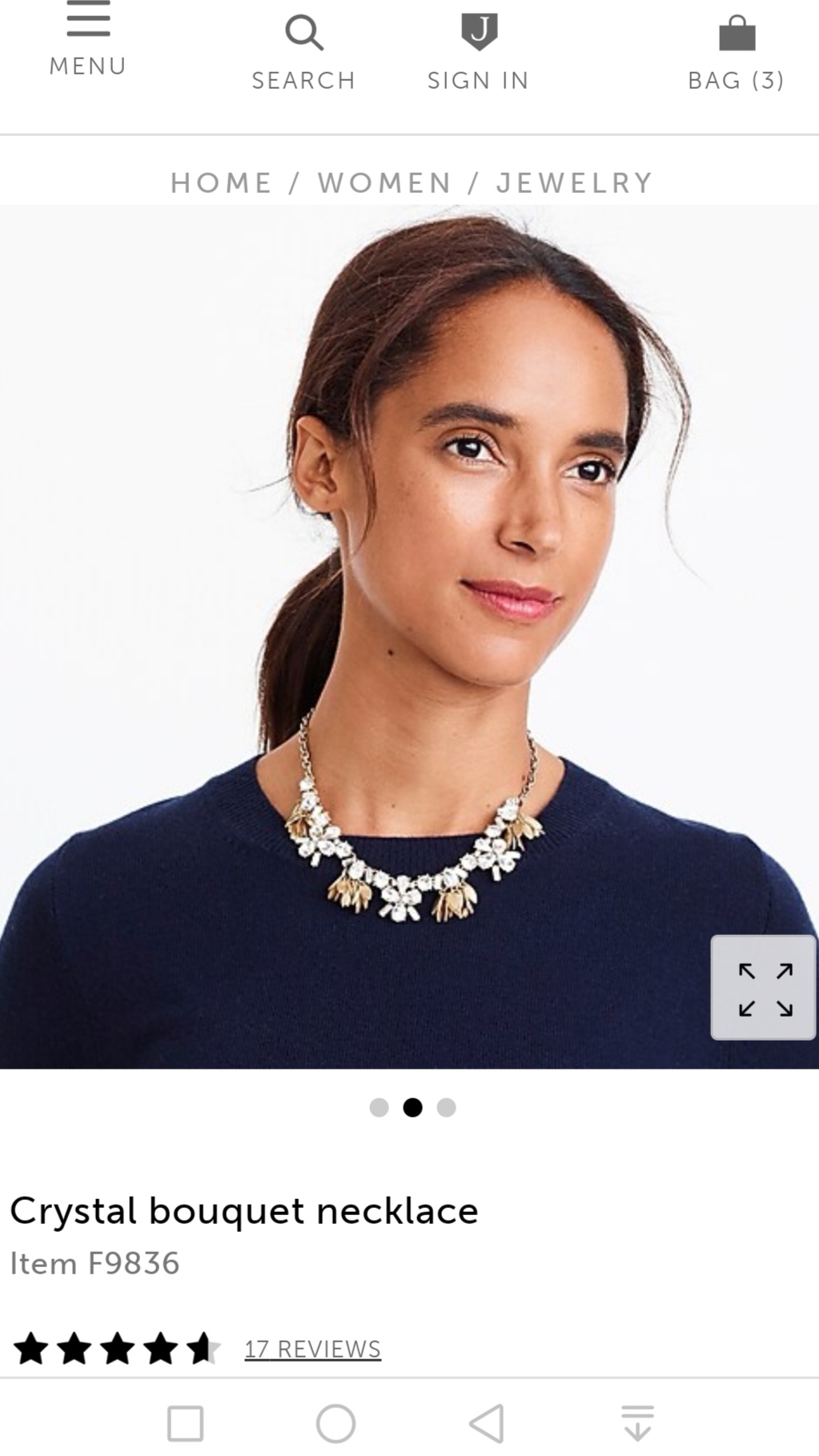819x1456 pixels.
Task: Open recent apps
Action: [185, 1422]
